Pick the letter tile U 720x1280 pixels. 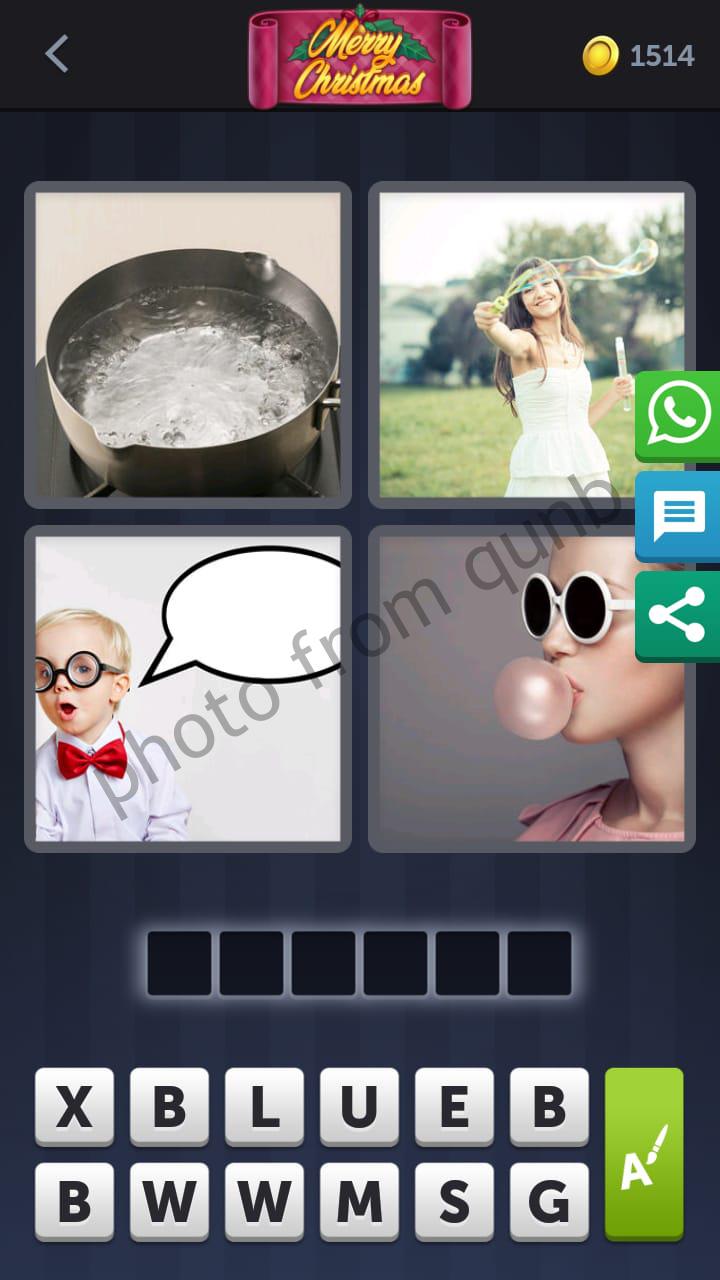click(359, 1106)
